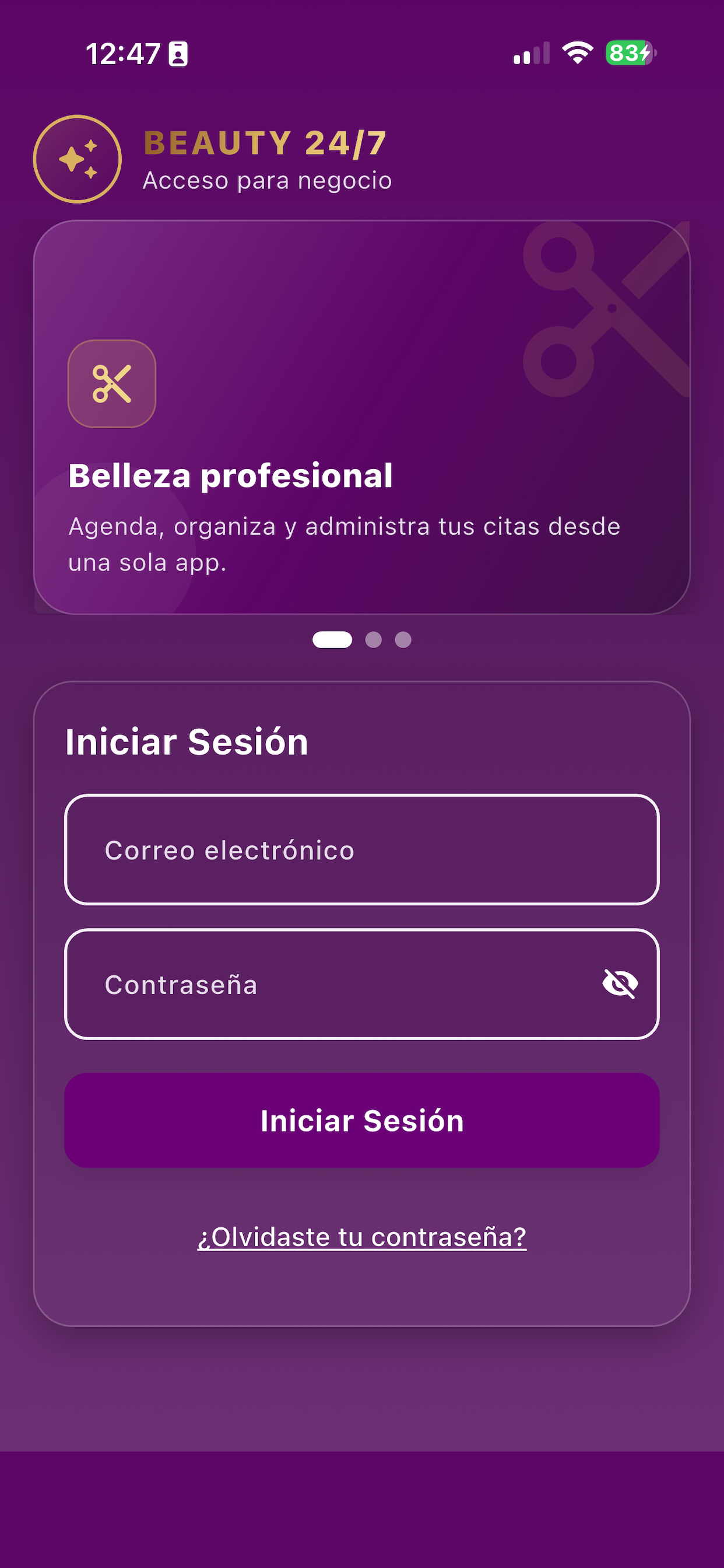Focus the Correo electrónico field
724x1568 pixels.
(x=362, y=850)
